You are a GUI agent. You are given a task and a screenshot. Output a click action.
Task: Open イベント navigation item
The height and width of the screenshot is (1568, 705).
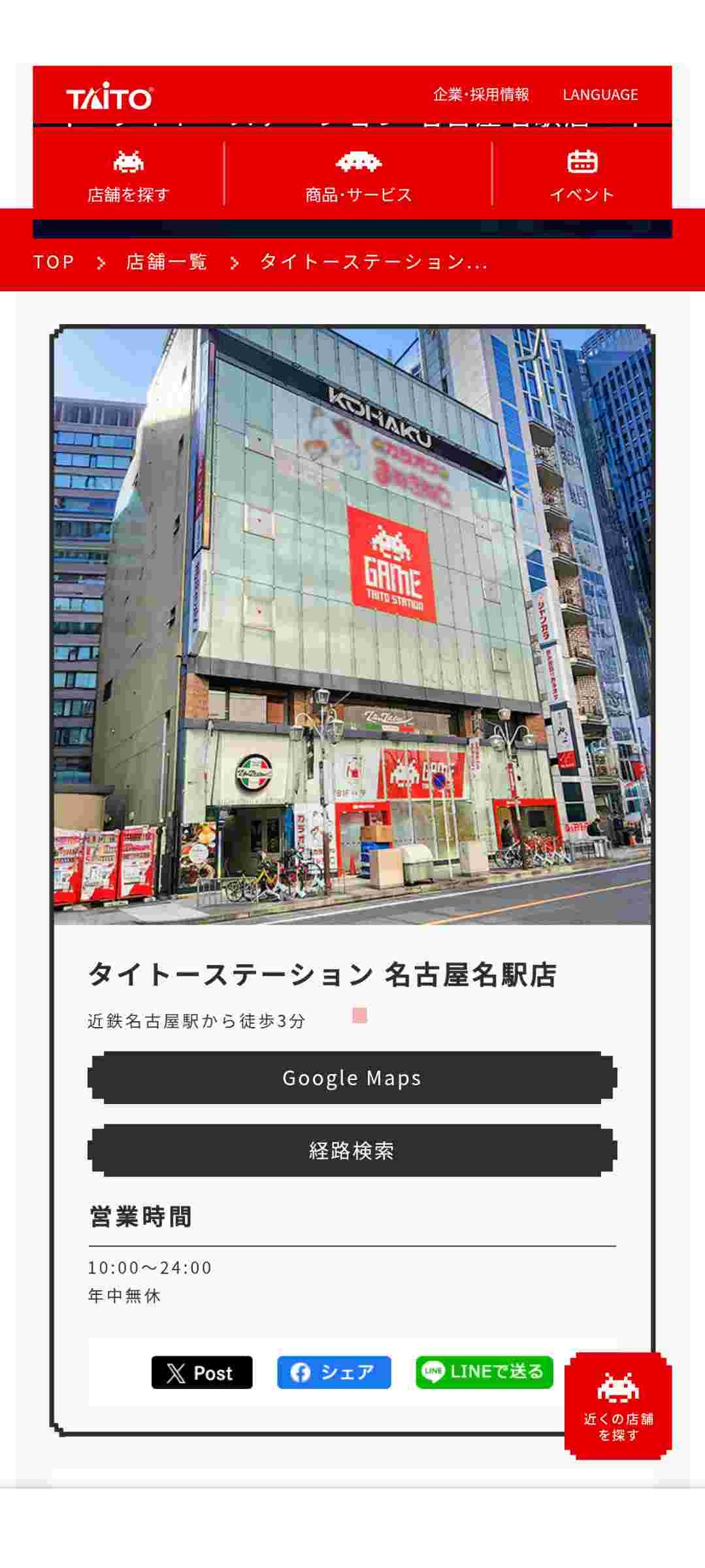582,175
